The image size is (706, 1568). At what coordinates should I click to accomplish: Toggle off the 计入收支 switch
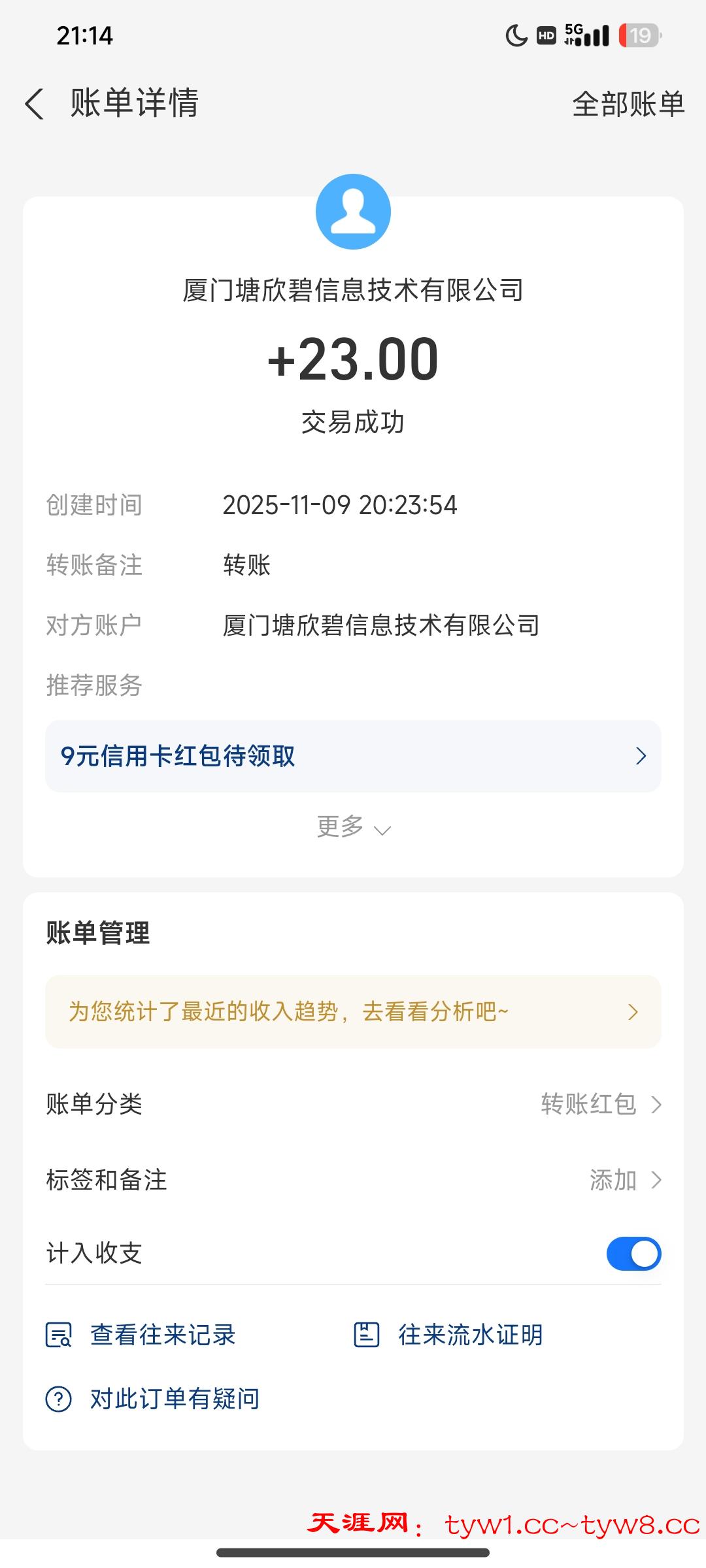click(633, 1253)
